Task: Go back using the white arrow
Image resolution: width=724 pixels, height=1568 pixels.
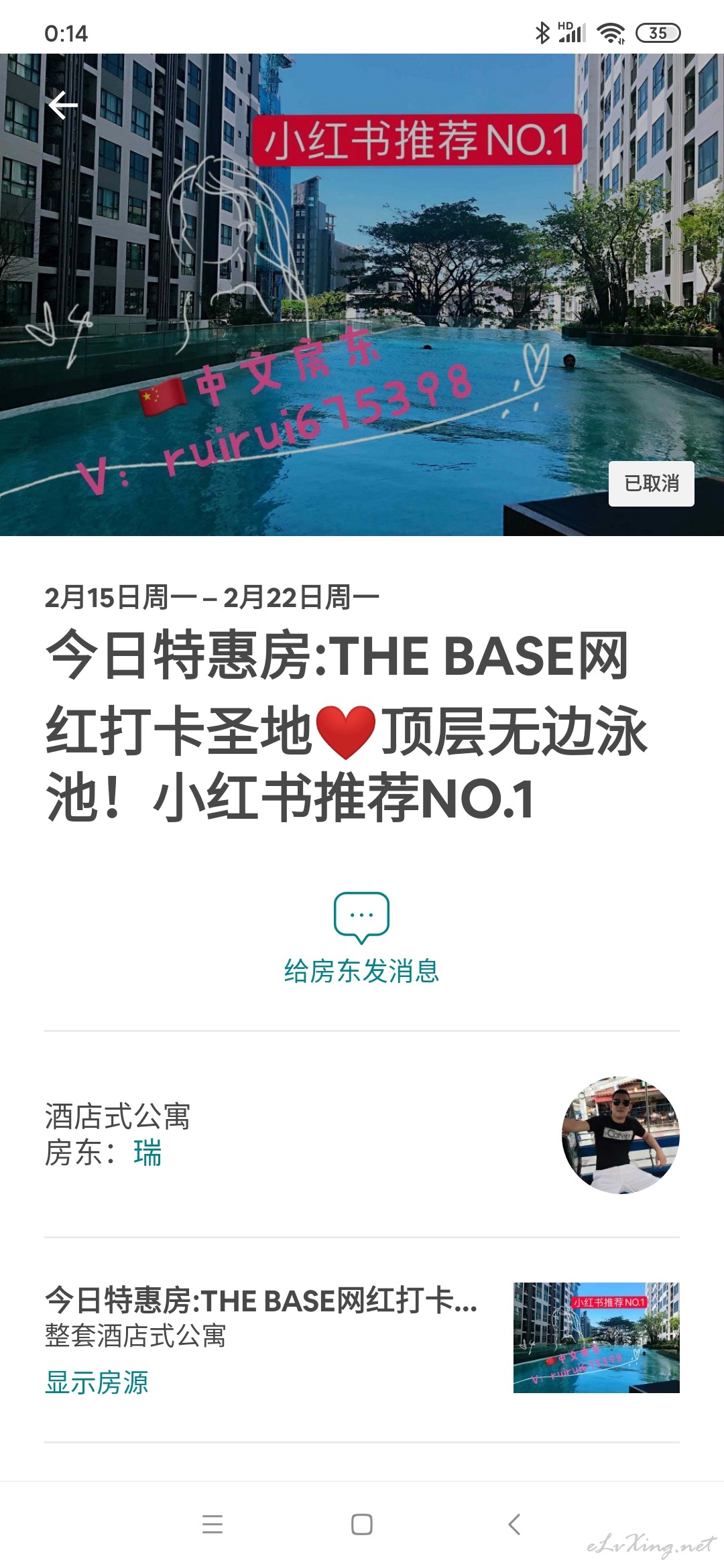Action: click(x=63, y=105)
